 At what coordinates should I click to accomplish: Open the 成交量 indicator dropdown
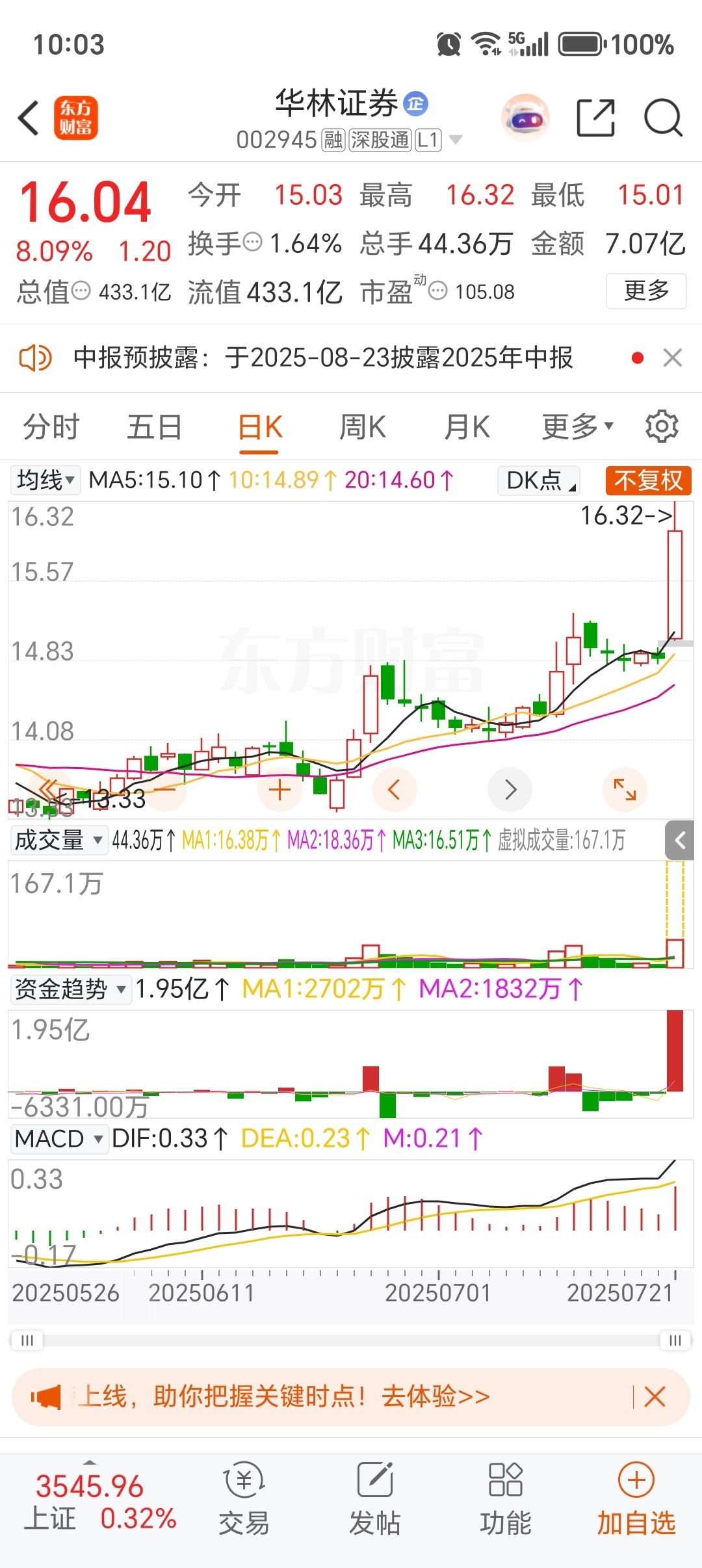click(58, 840)
